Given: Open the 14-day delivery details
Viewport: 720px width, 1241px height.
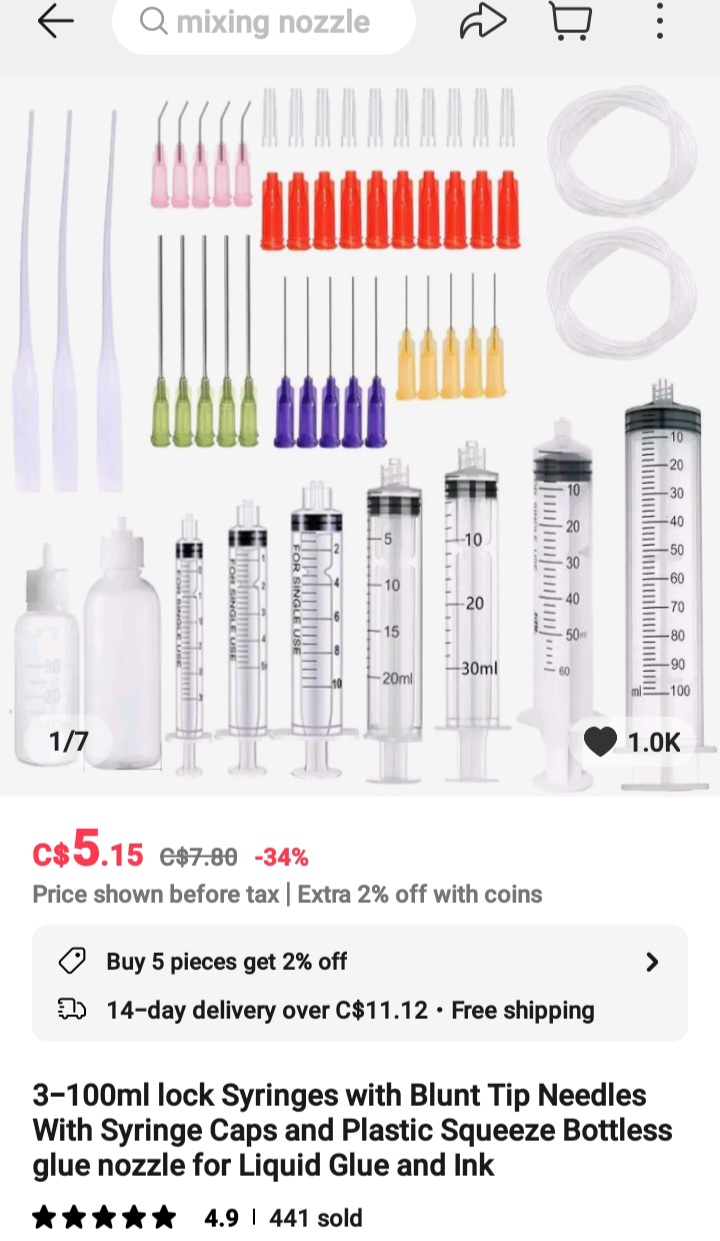Looking at the screenshot, I should pos(350,1010).
